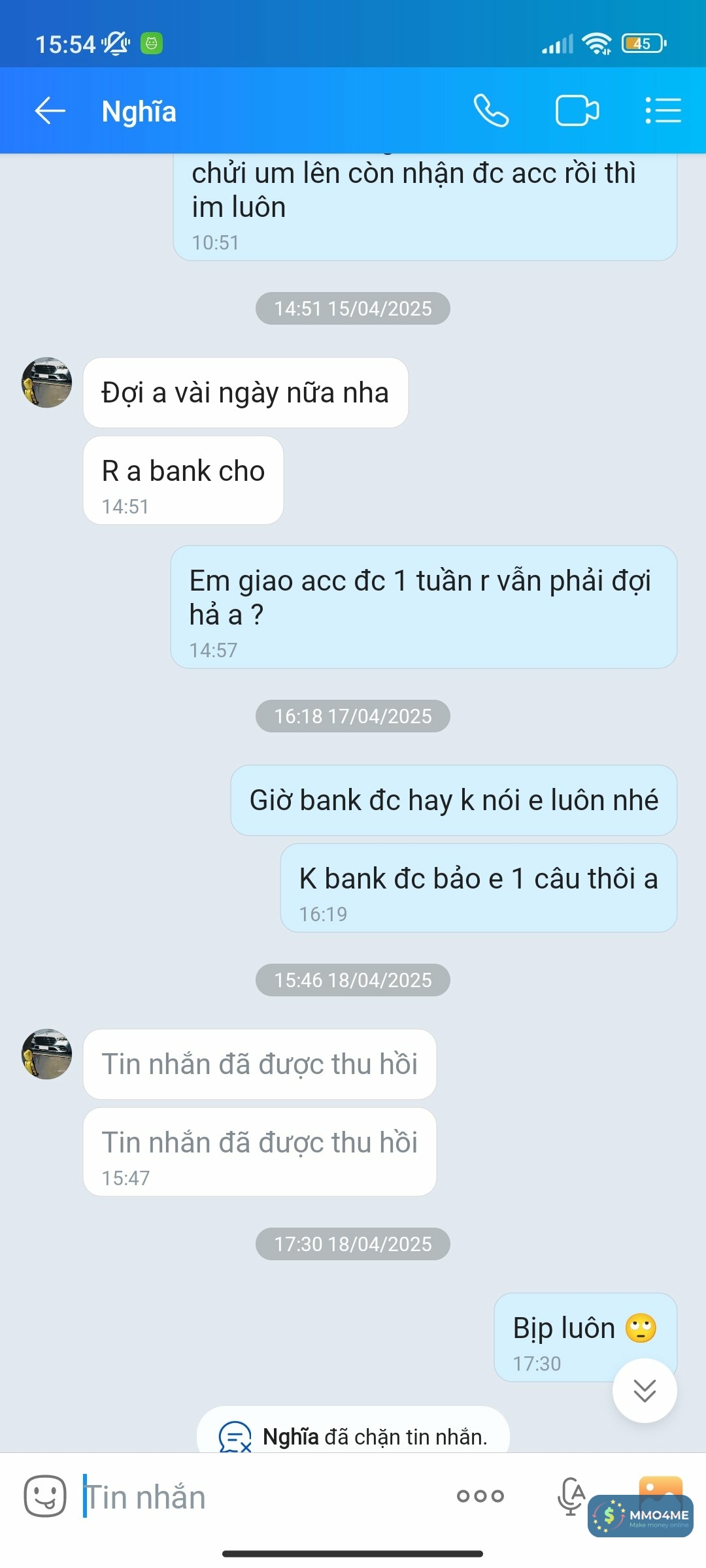The image size is (706, 1568).
Task: Focus the Tin nhắn message field
Action: click(261, 1496)
